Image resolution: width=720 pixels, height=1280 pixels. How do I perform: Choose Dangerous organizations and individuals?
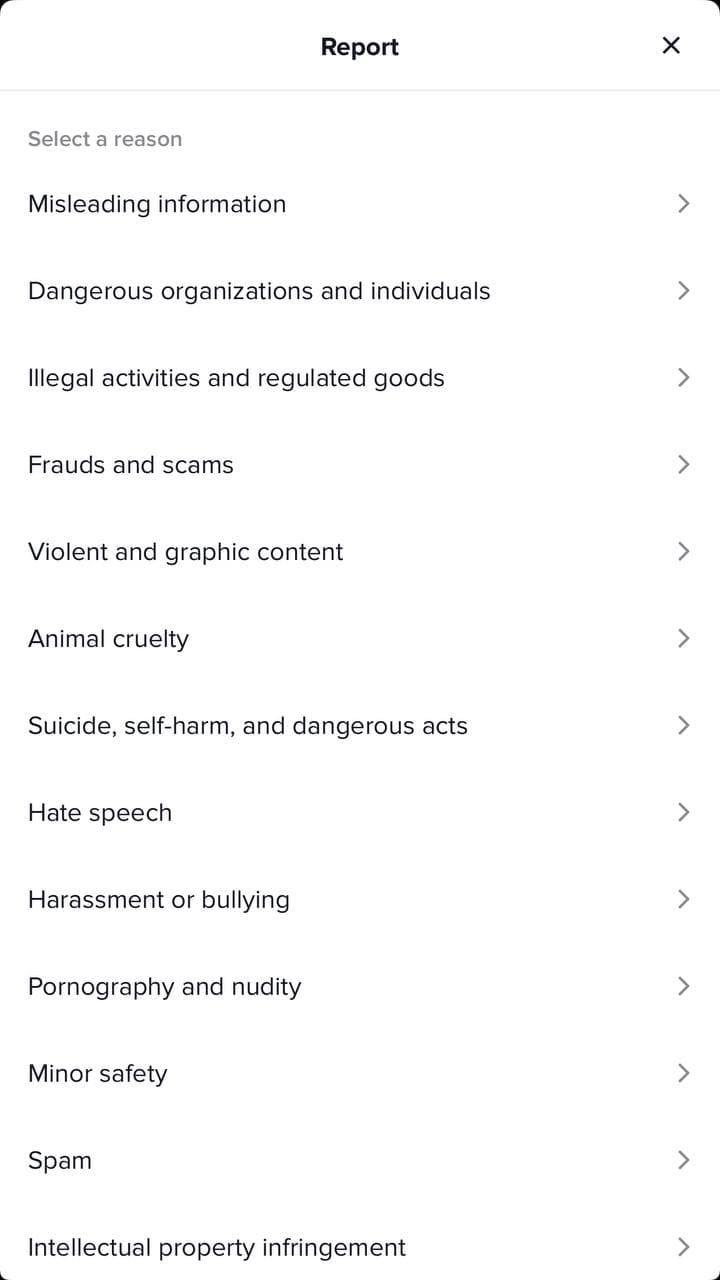pos(360,291)
